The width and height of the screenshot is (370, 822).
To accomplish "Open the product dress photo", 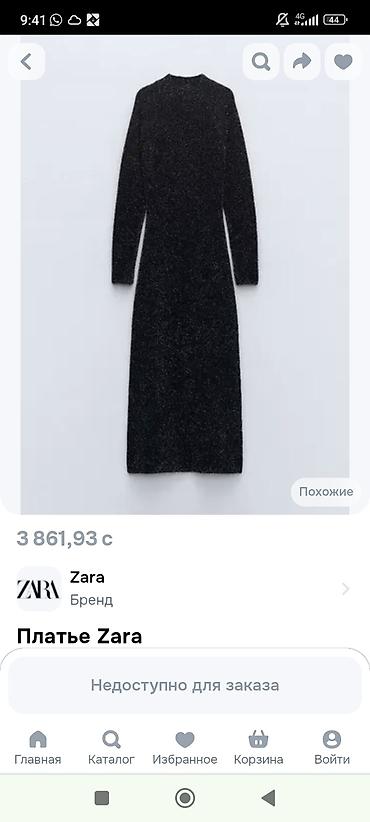I will coord(185,275).
